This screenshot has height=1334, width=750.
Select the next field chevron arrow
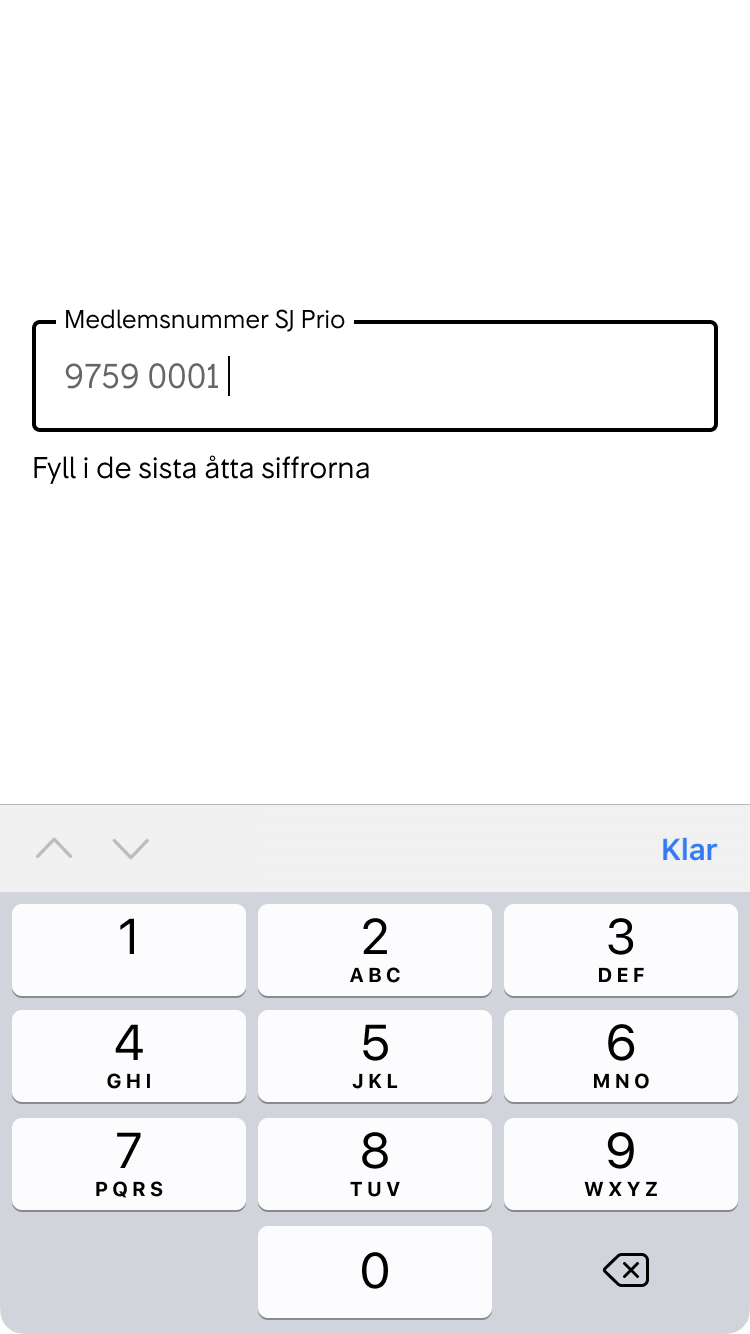[128, 848]
